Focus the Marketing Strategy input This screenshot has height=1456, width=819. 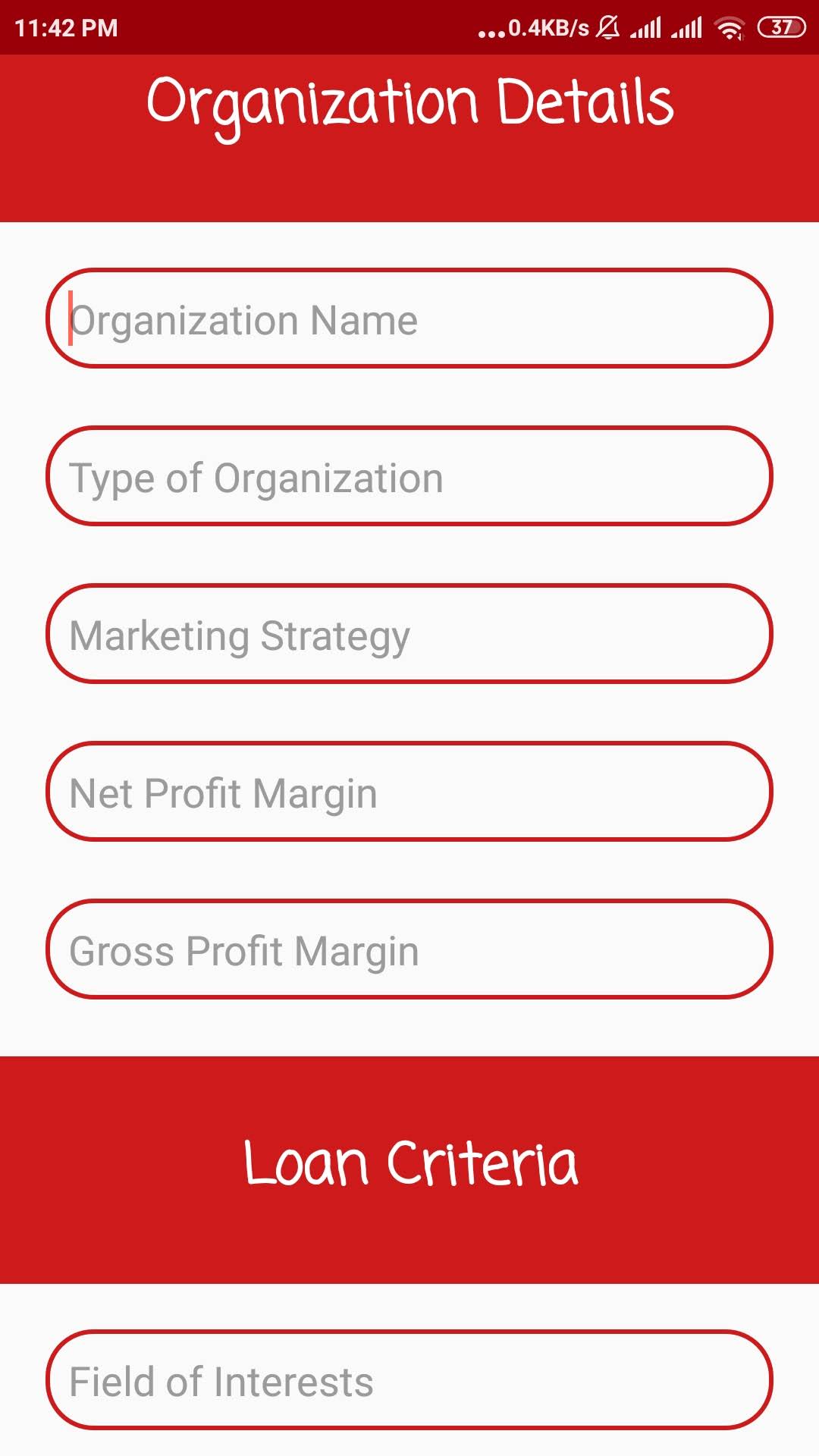409,634
